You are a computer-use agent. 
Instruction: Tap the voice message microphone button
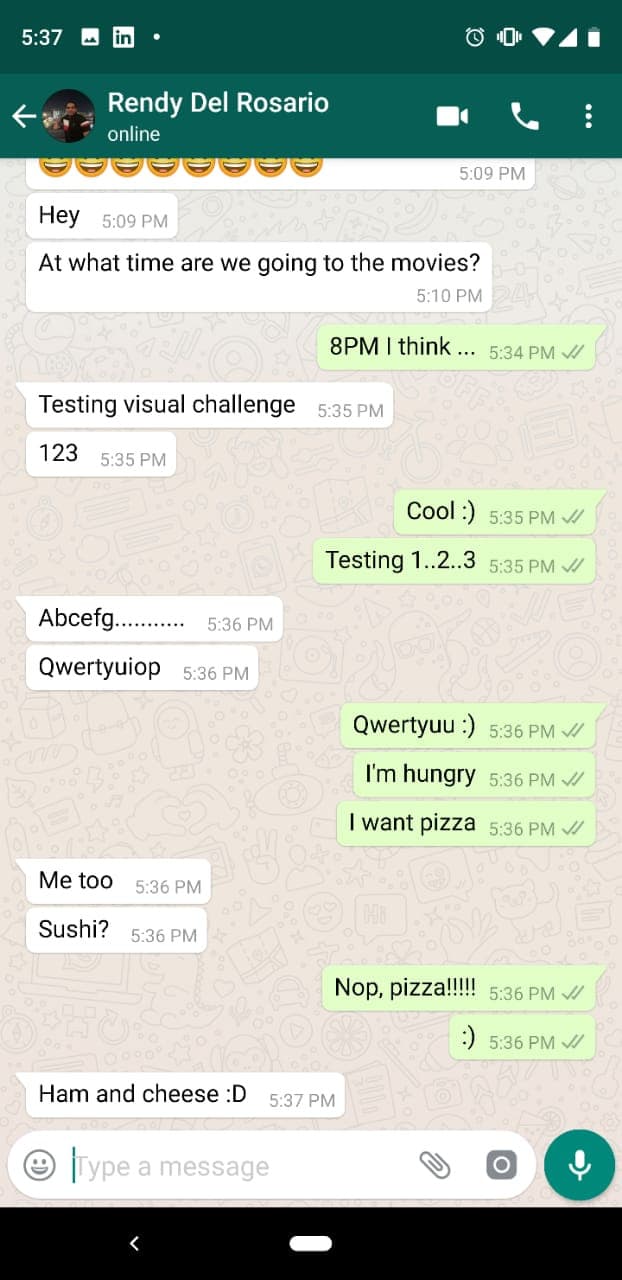(x=579, y=1165)
